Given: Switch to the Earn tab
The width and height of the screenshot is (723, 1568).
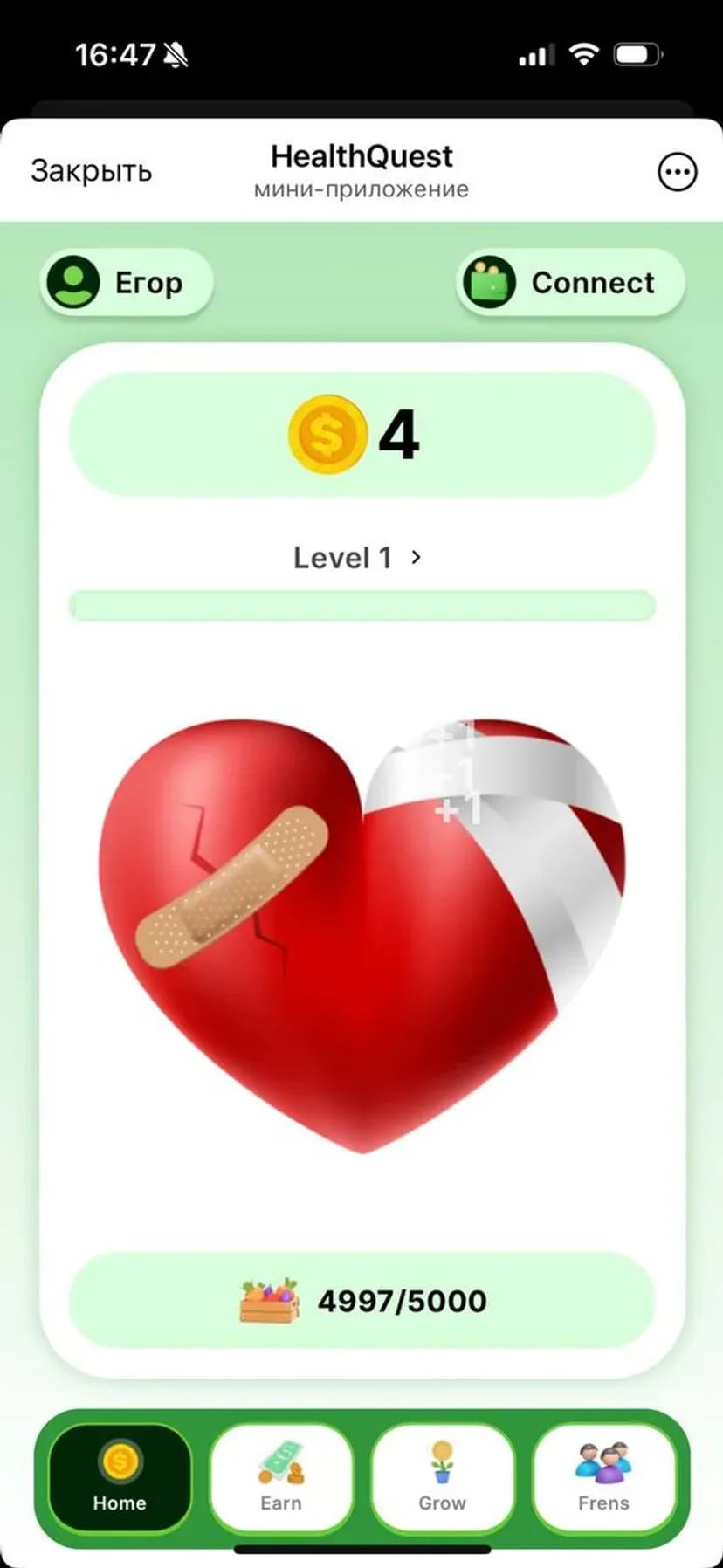Looking at the screenshot, I should point(281,1477).
